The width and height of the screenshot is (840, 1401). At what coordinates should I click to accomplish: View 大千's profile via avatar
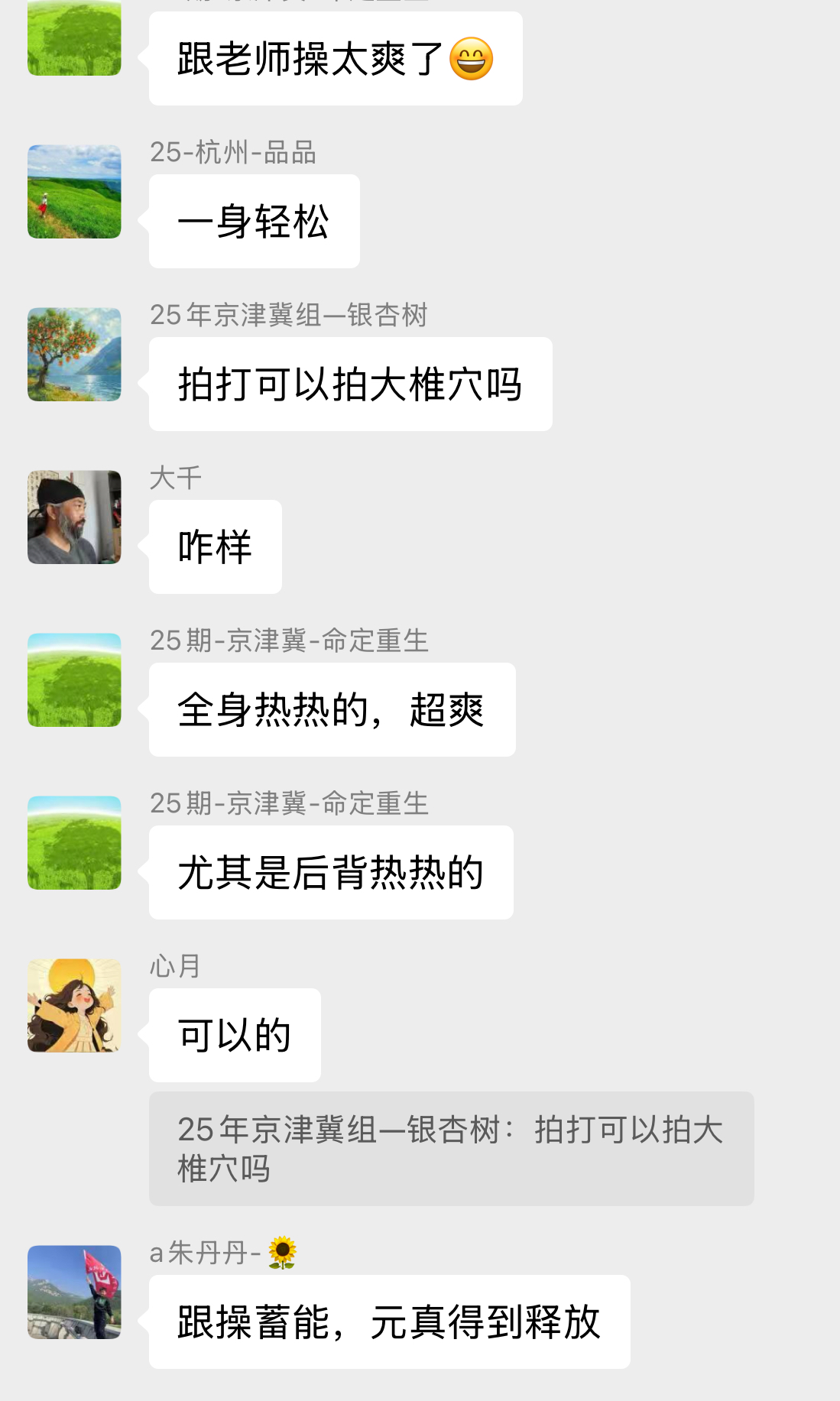click(x=74, y=517)
